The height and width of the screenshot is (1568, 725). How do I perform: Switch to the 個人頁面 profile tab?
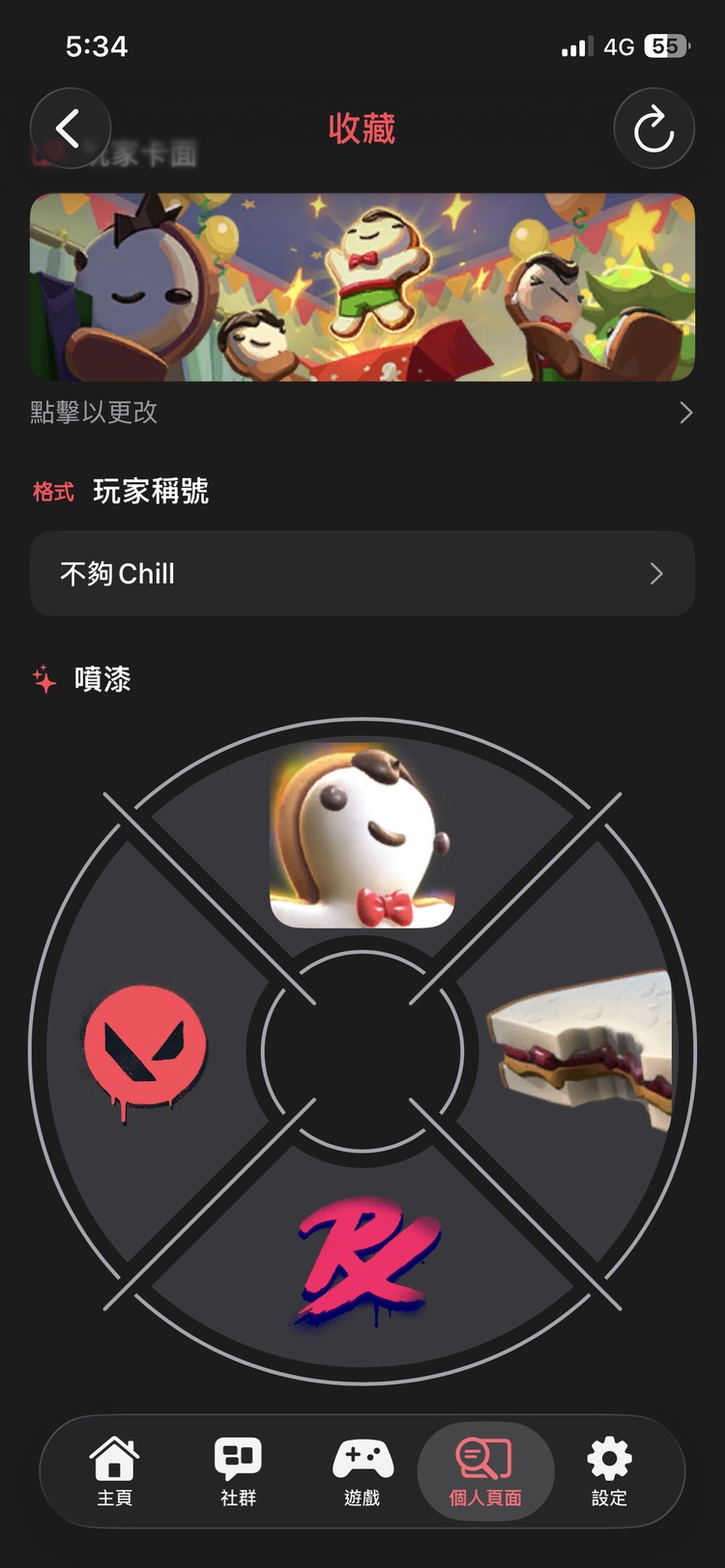(485, 1468)
